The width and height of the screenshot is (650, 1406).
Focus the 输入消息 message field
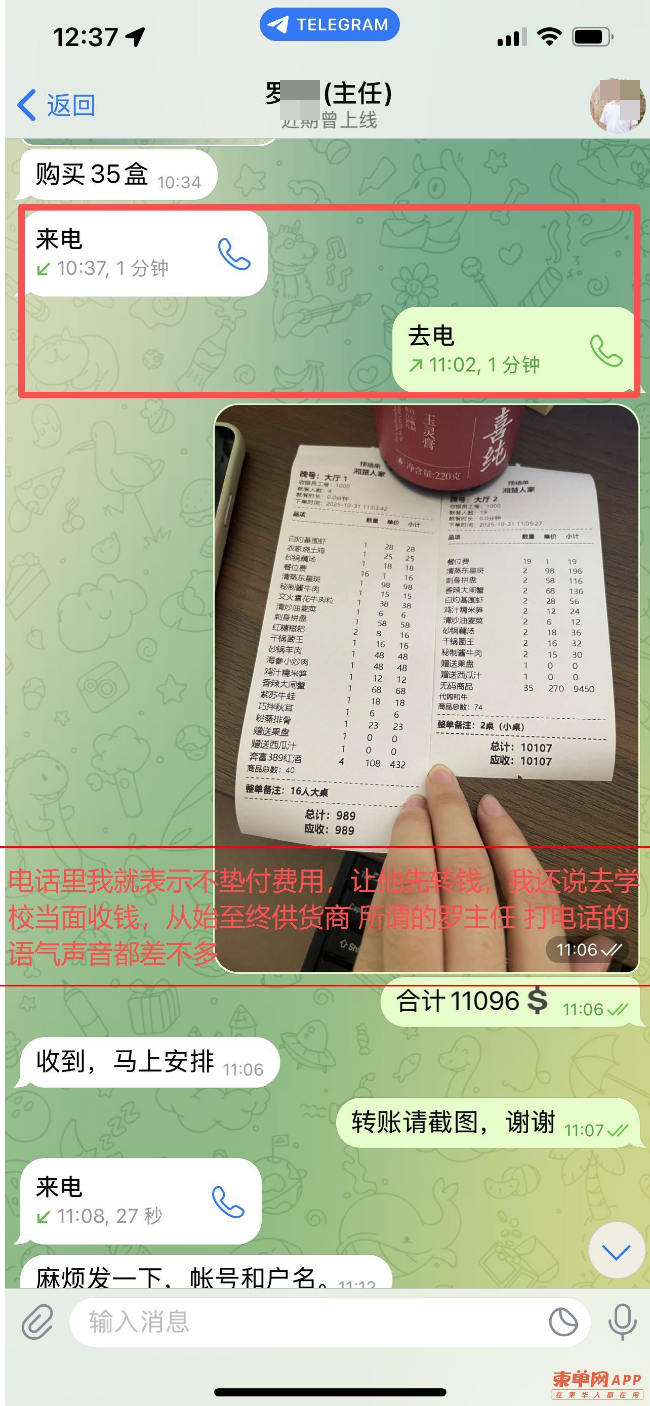(x=300, y=1322)
